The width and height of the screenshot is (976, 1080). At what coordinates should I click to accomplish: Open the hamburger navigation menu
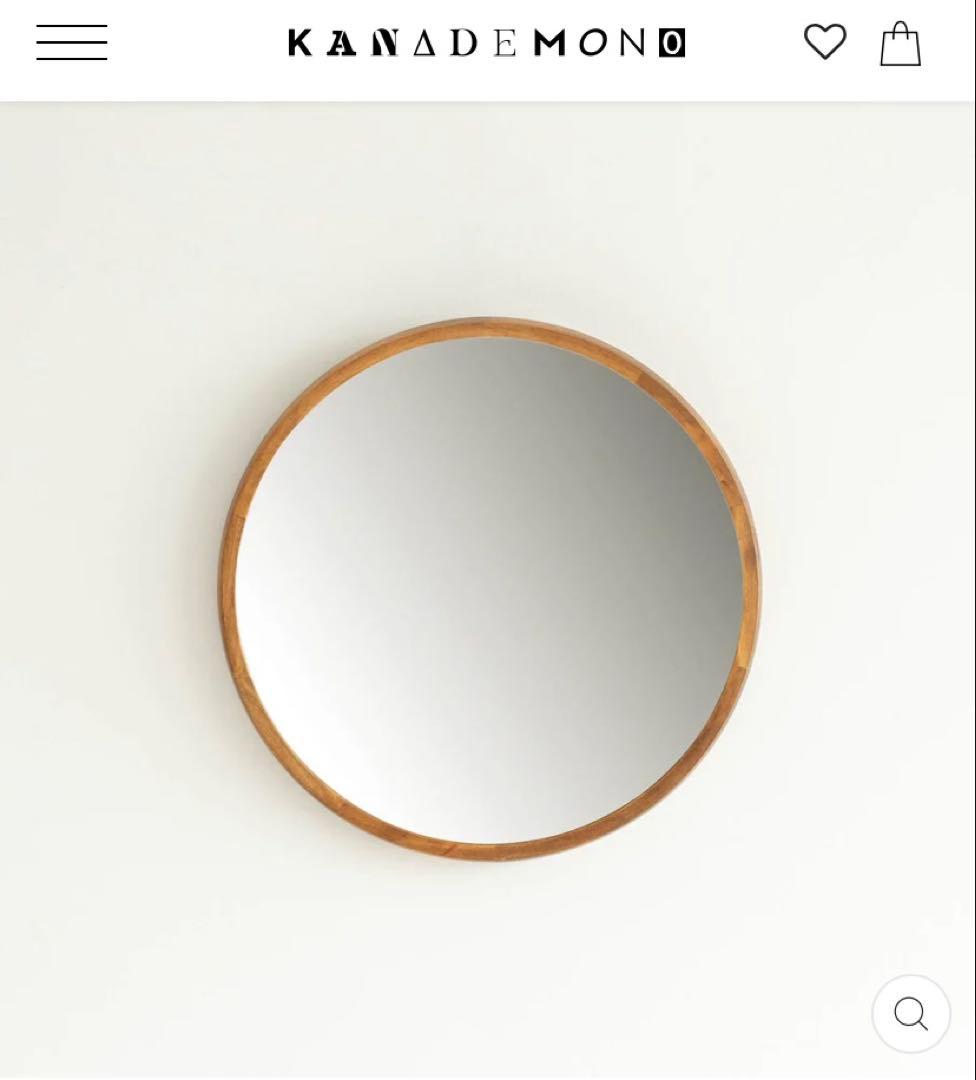(x=72, y=43)
